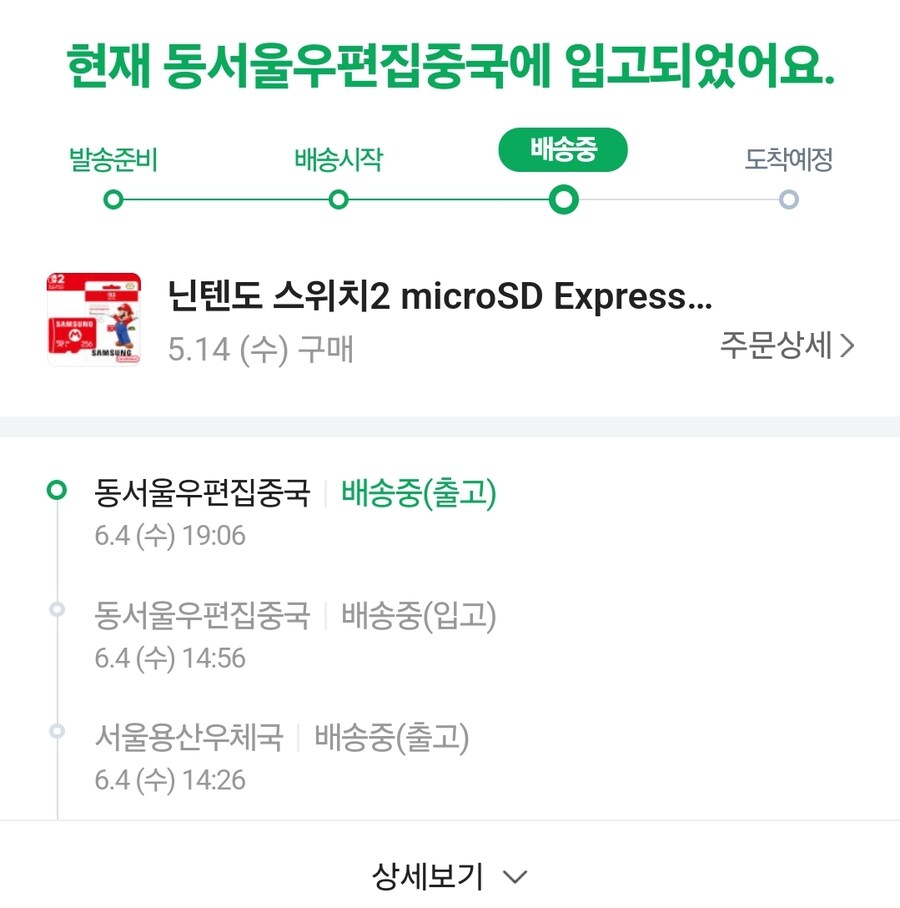Click the 배송시작 progress step dot
Image resolution: width=900 pixels, height=908 pixels.
click(x=337, y=199)
